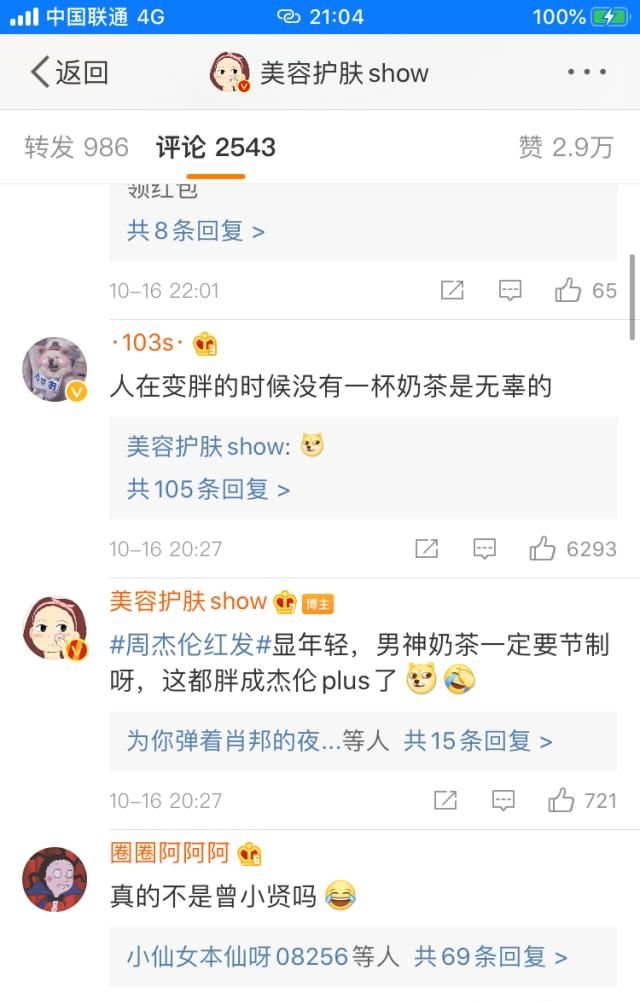The width and height of the screenshot is (640, 1001).
Task: Select the 评论 2543 tab
Action: pyautogui.click(x=215, y=148)
